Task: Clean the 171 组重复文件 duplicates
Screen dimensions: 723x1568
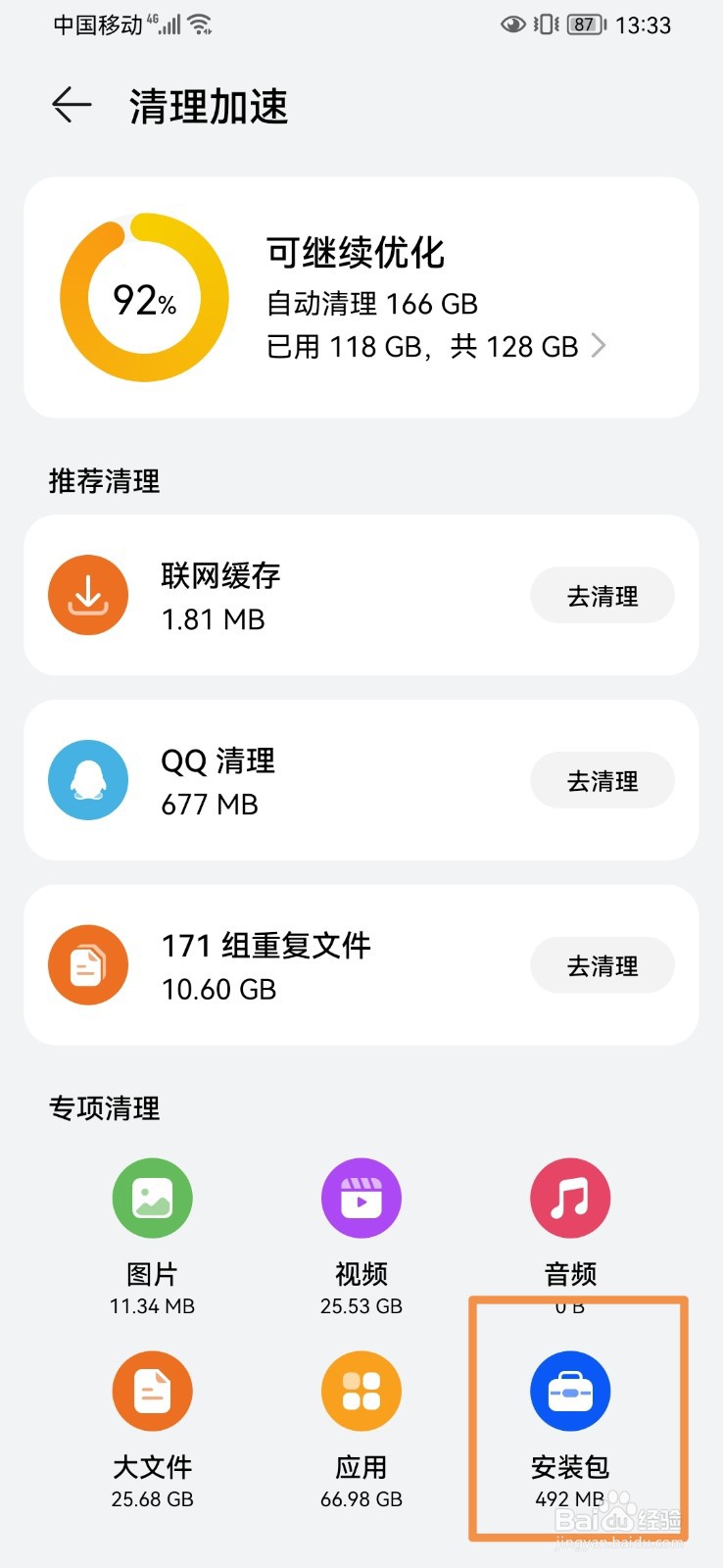Action: tap(602, 965)
